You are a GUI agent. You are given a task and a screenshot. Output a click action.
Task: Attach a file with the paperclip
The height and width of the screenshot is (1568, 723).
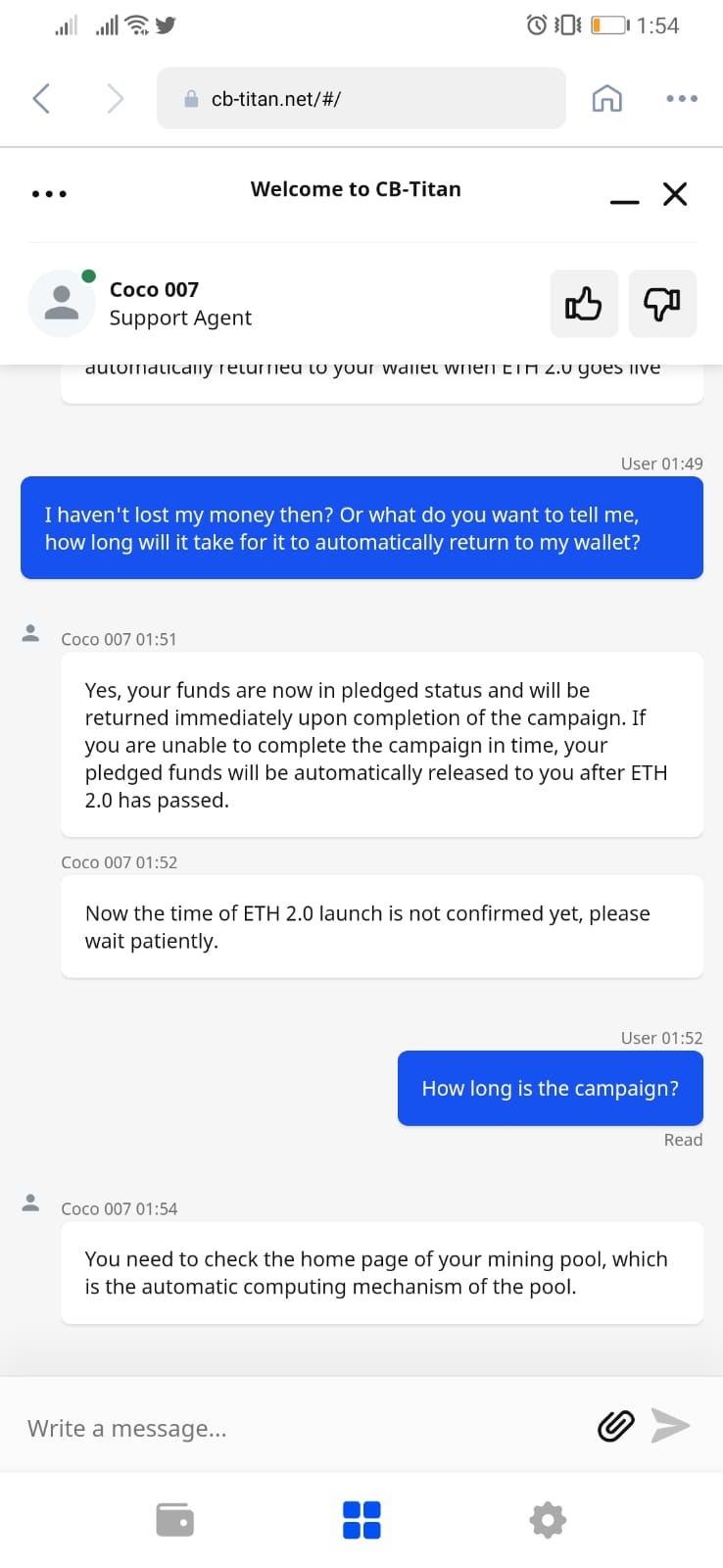click(x=615, y=1426)
